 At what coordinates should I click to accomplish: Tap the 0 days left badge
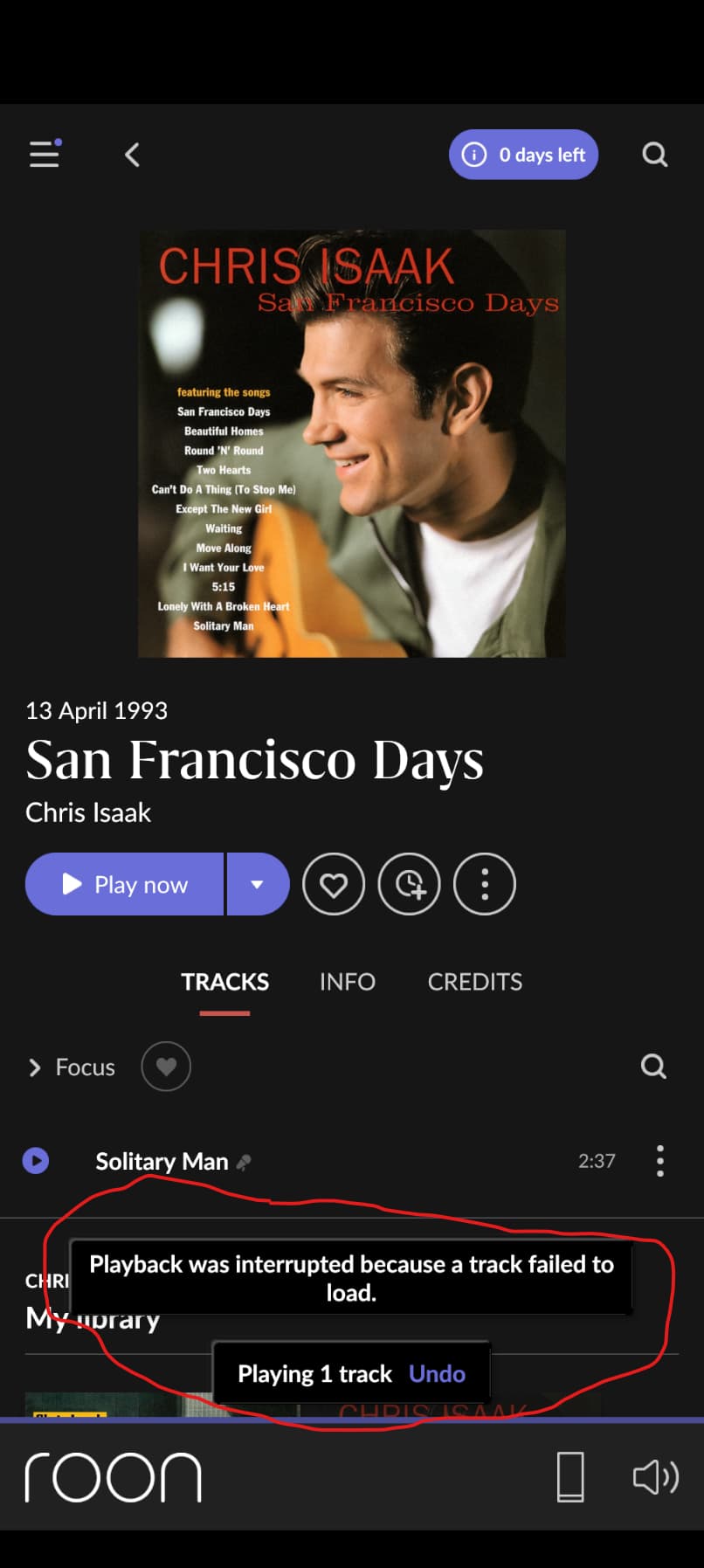pos(523,155)
